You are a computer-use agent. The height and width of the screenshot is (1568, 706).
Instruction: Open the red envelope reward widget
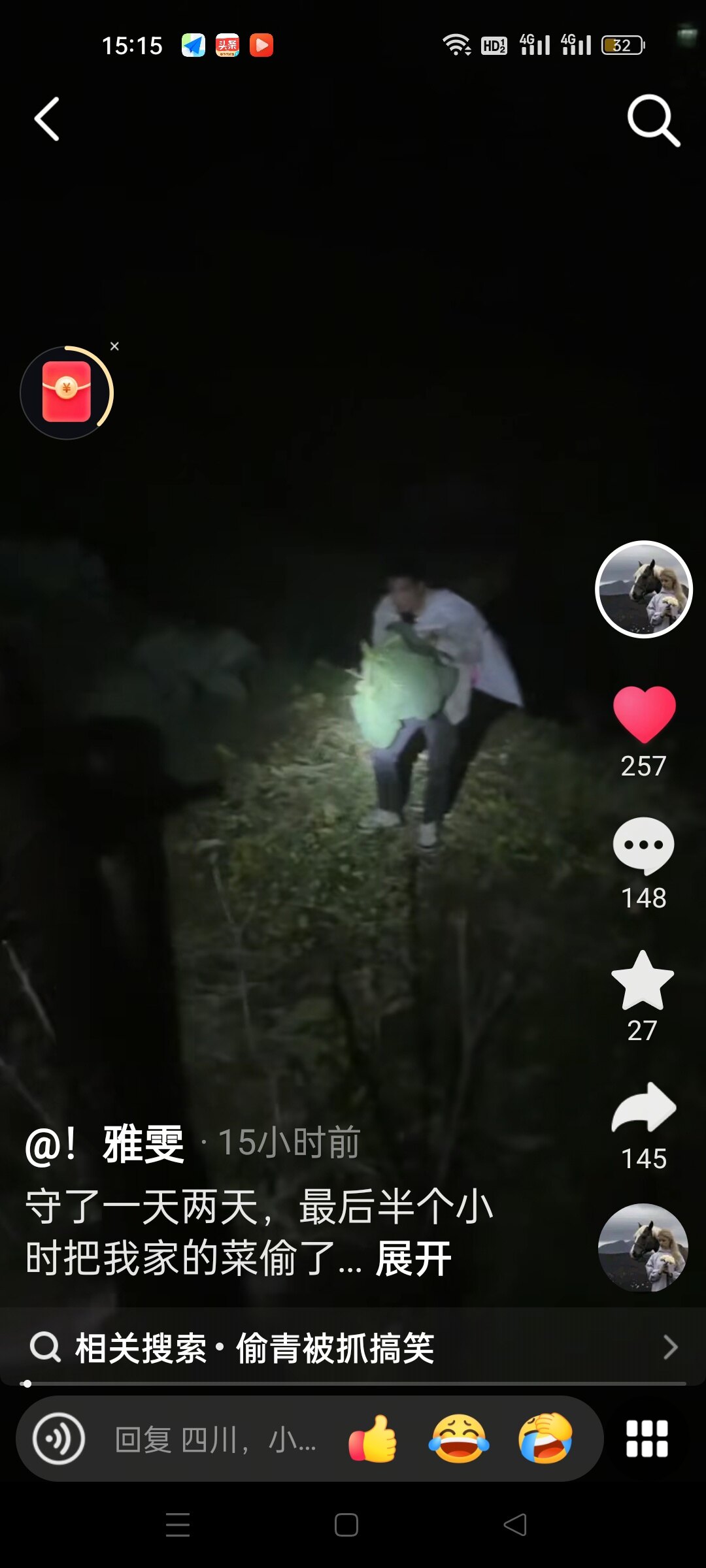(67, 393)
